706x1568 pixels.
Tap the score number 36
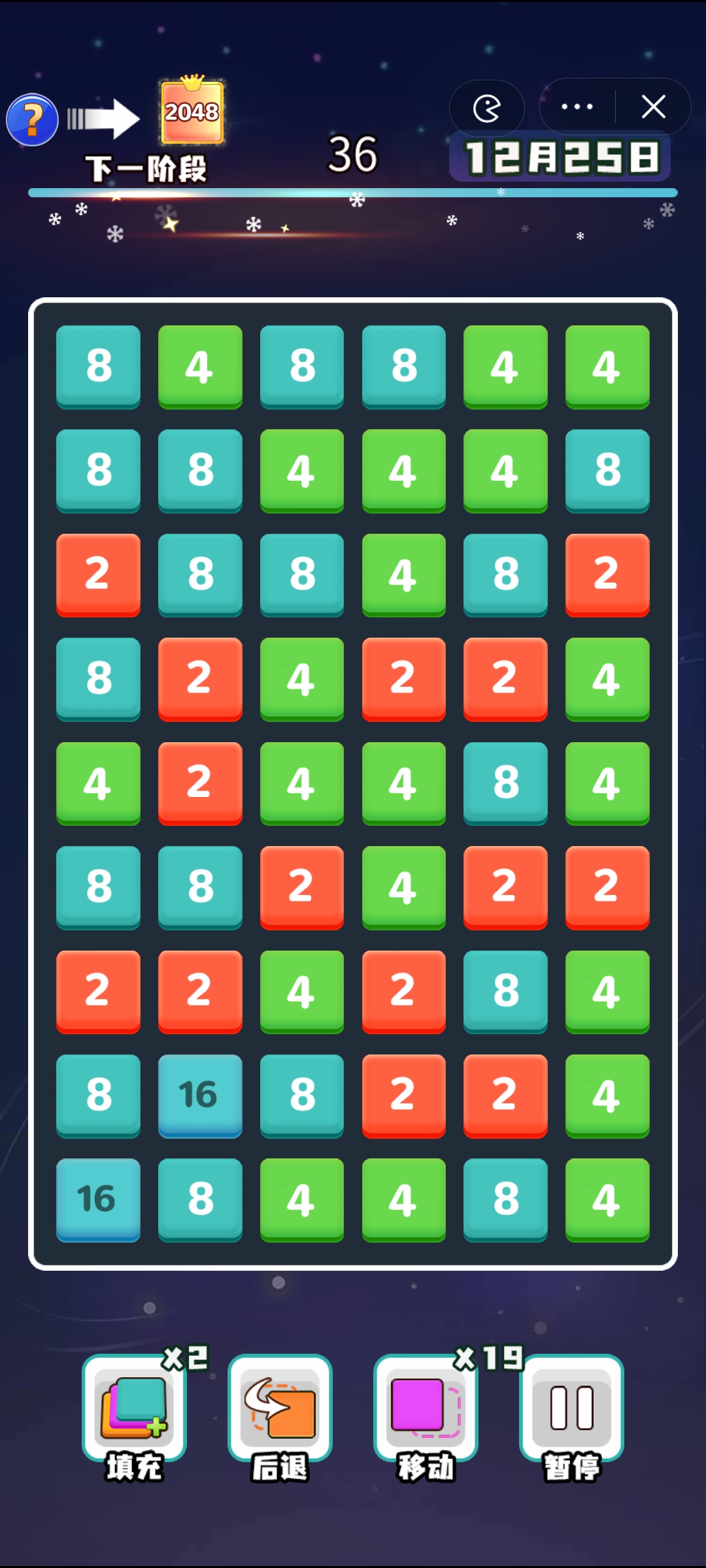(x=352, y=155)
